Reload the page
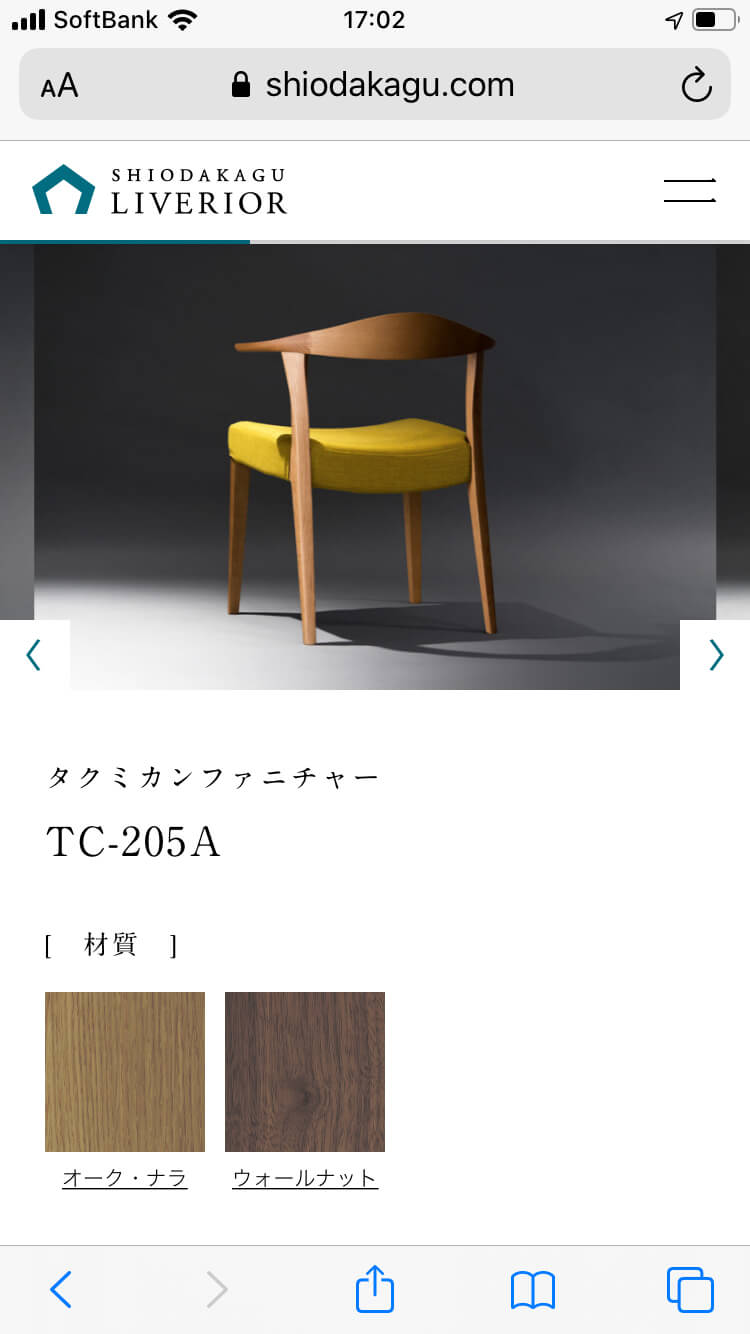The width and height of the screenshot is (750, 1334). click(696, 85)
